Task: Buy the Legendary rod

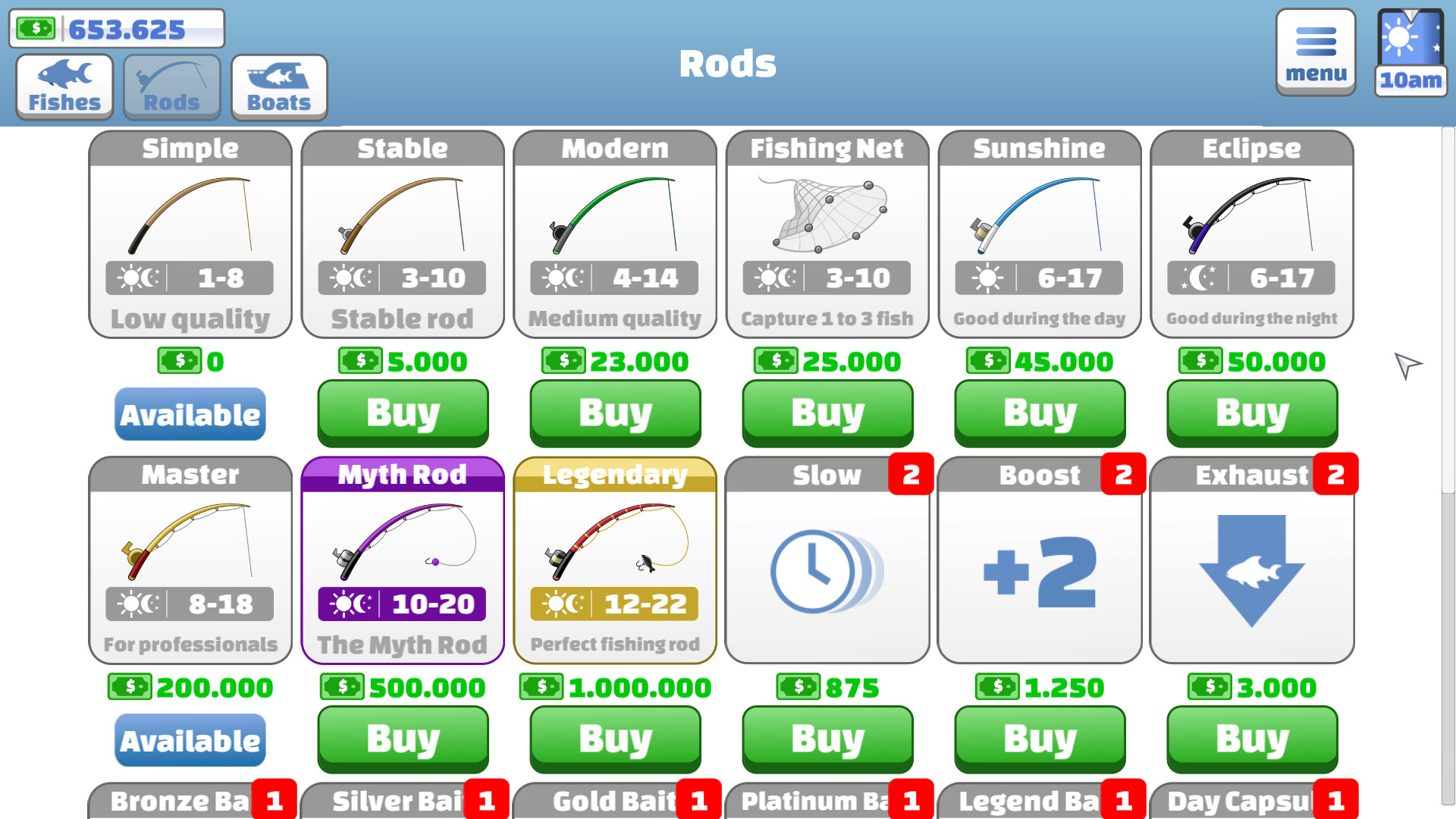Action: 615,739
